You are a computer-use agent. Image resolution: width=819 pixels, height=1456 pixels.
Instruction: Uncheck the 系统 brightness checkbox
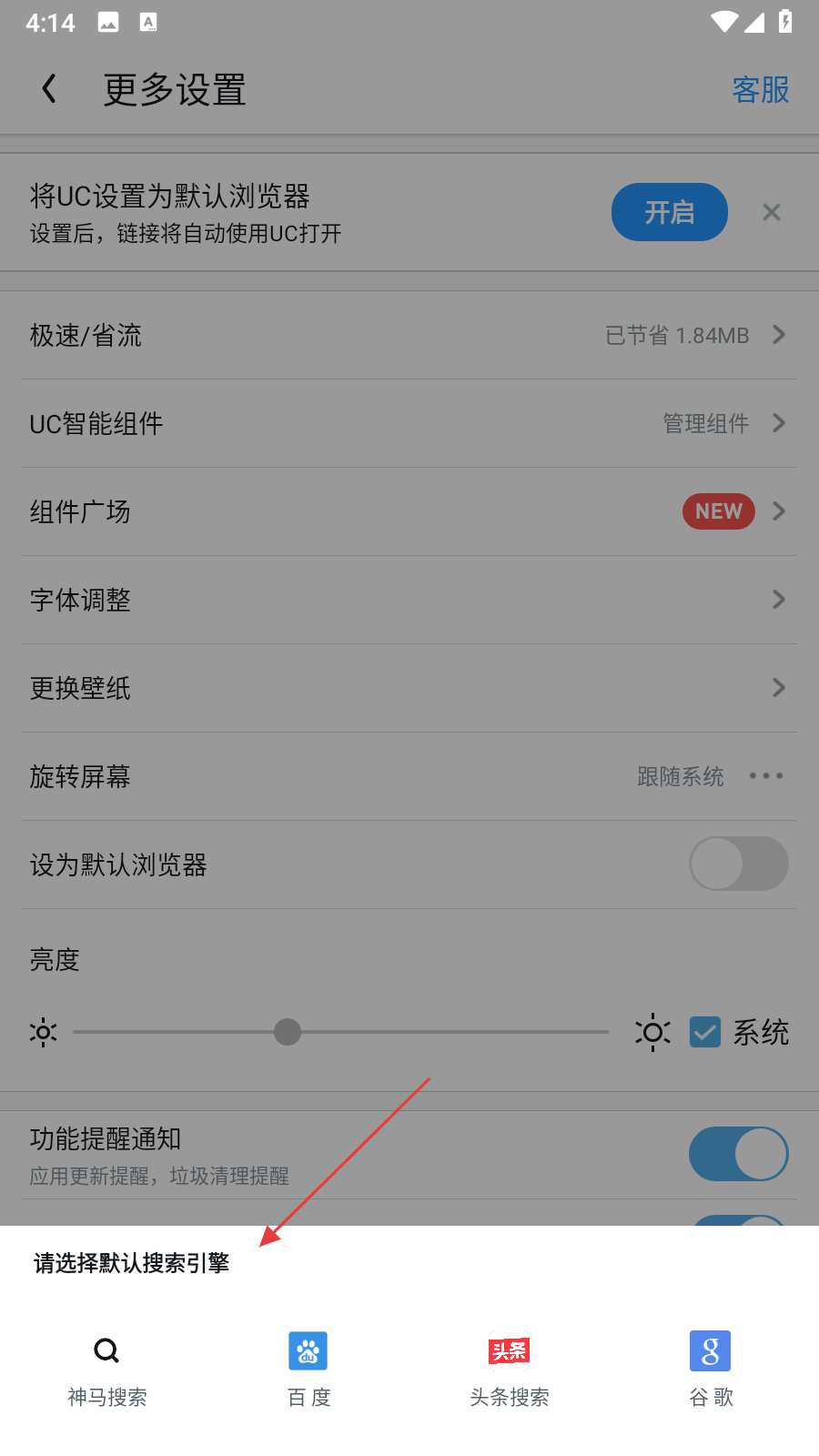tap(705, 1032)
